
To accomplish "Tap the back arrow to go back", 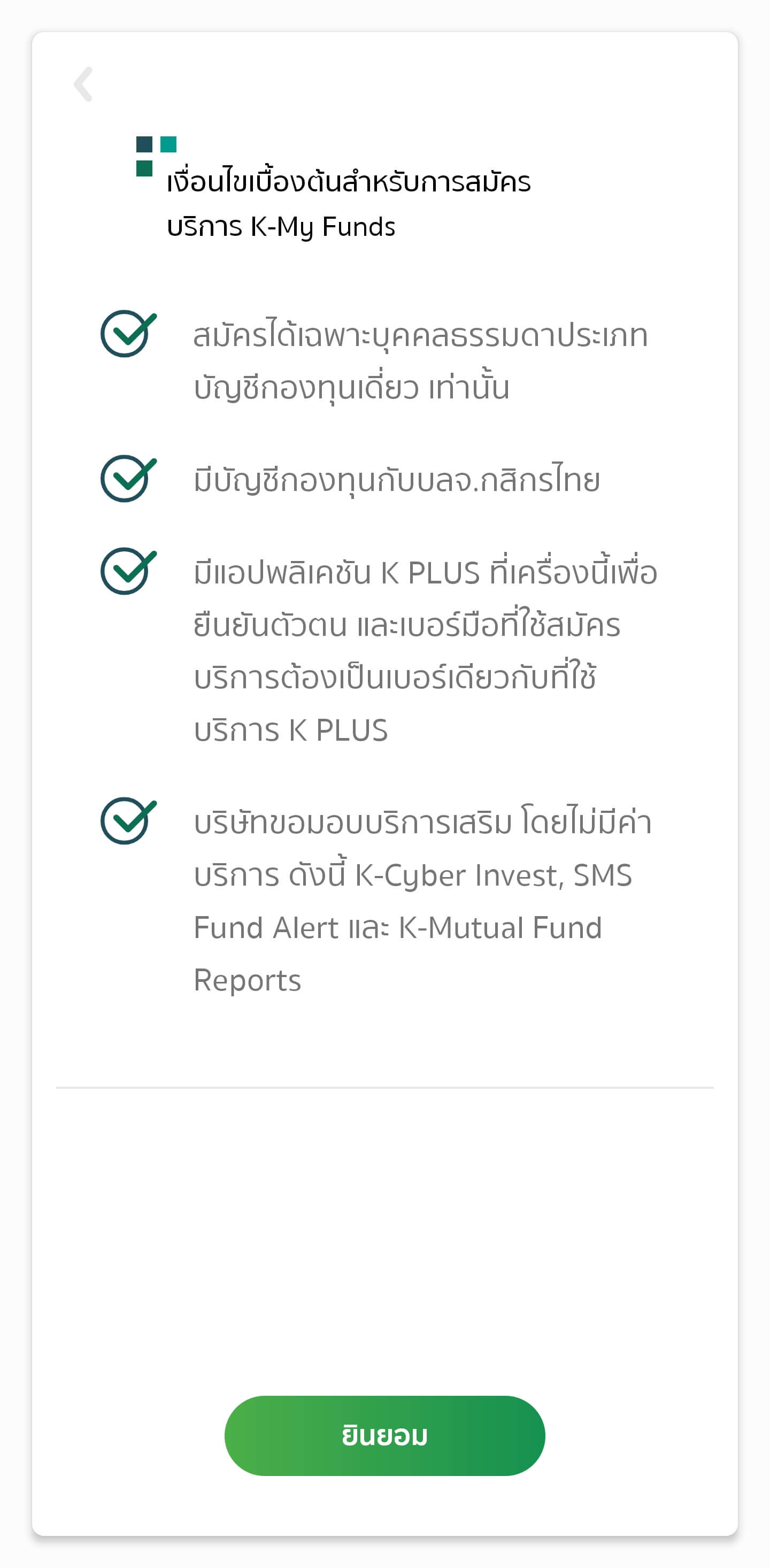I will point(83,84).
